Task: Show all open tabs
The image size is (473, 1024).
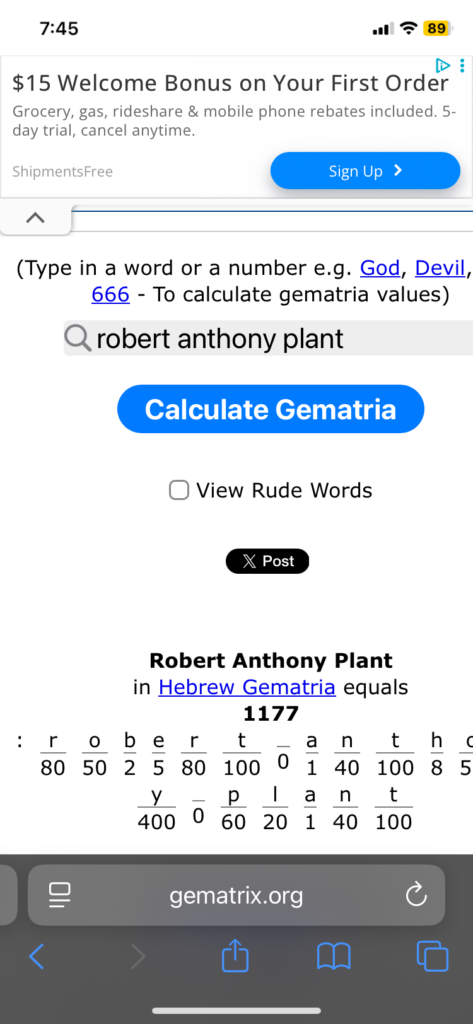Action: (x=432, y=957)
